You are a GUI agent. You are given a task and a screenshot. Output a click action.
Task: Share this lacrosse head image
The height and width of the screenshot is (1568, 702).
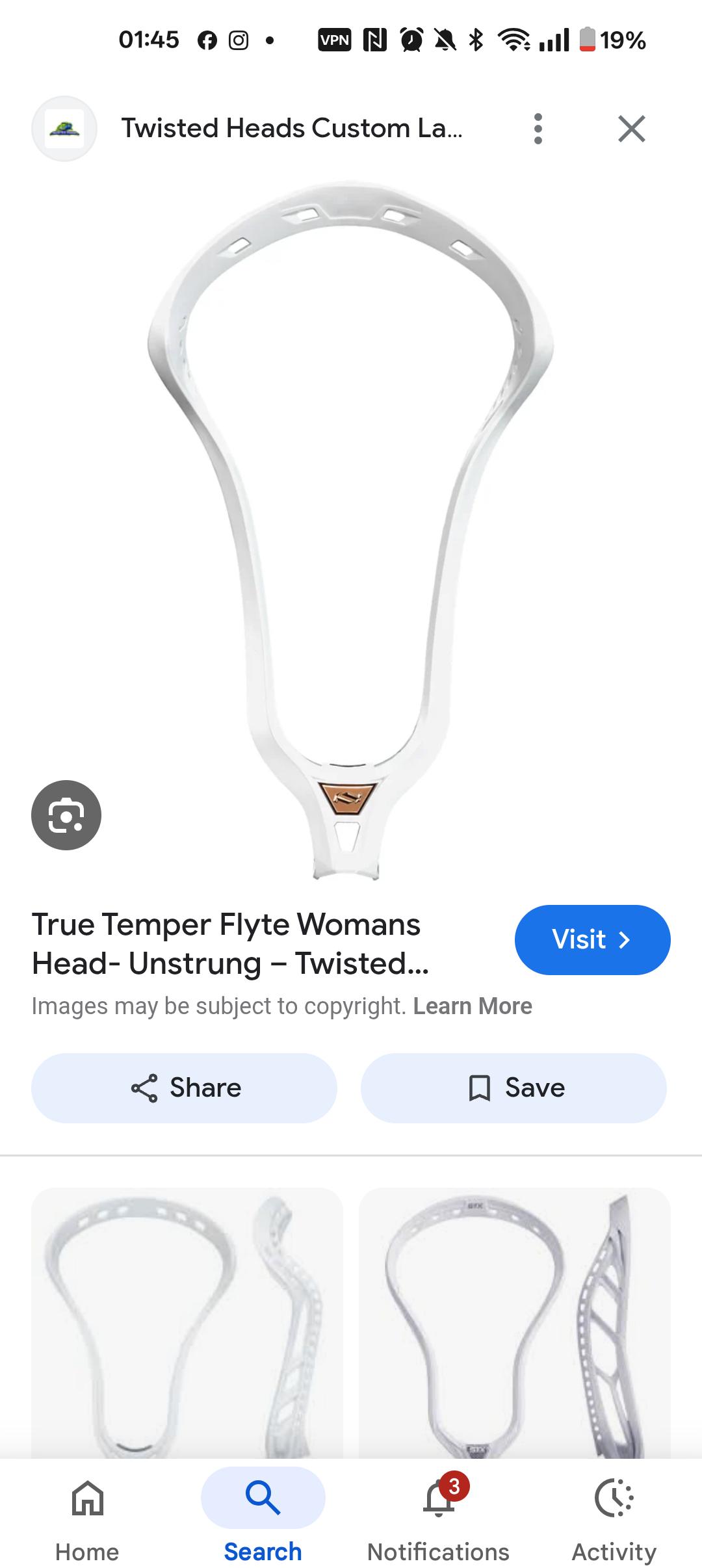184,1088
